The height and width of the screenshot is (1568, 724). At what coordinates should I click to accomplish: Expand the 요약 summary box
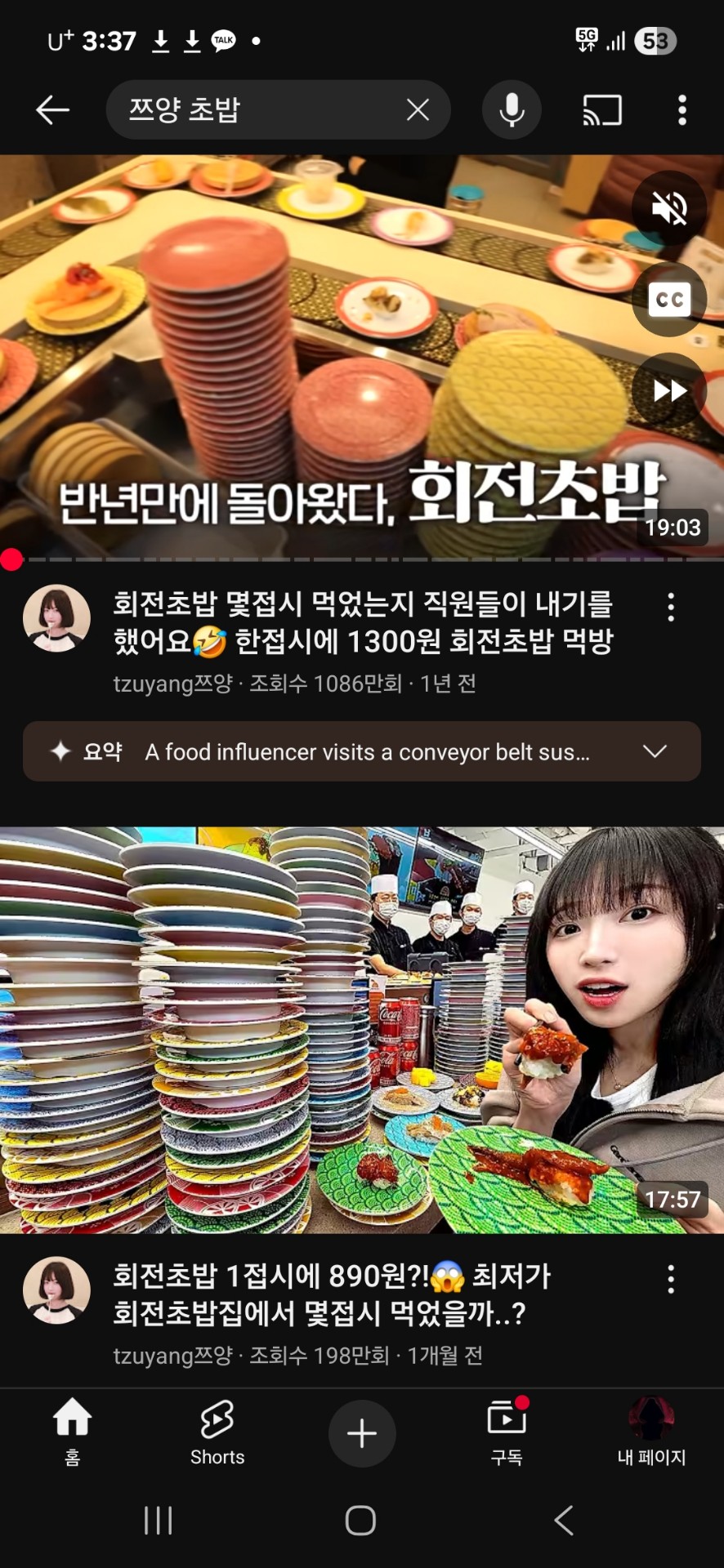[x=655, y=751]
